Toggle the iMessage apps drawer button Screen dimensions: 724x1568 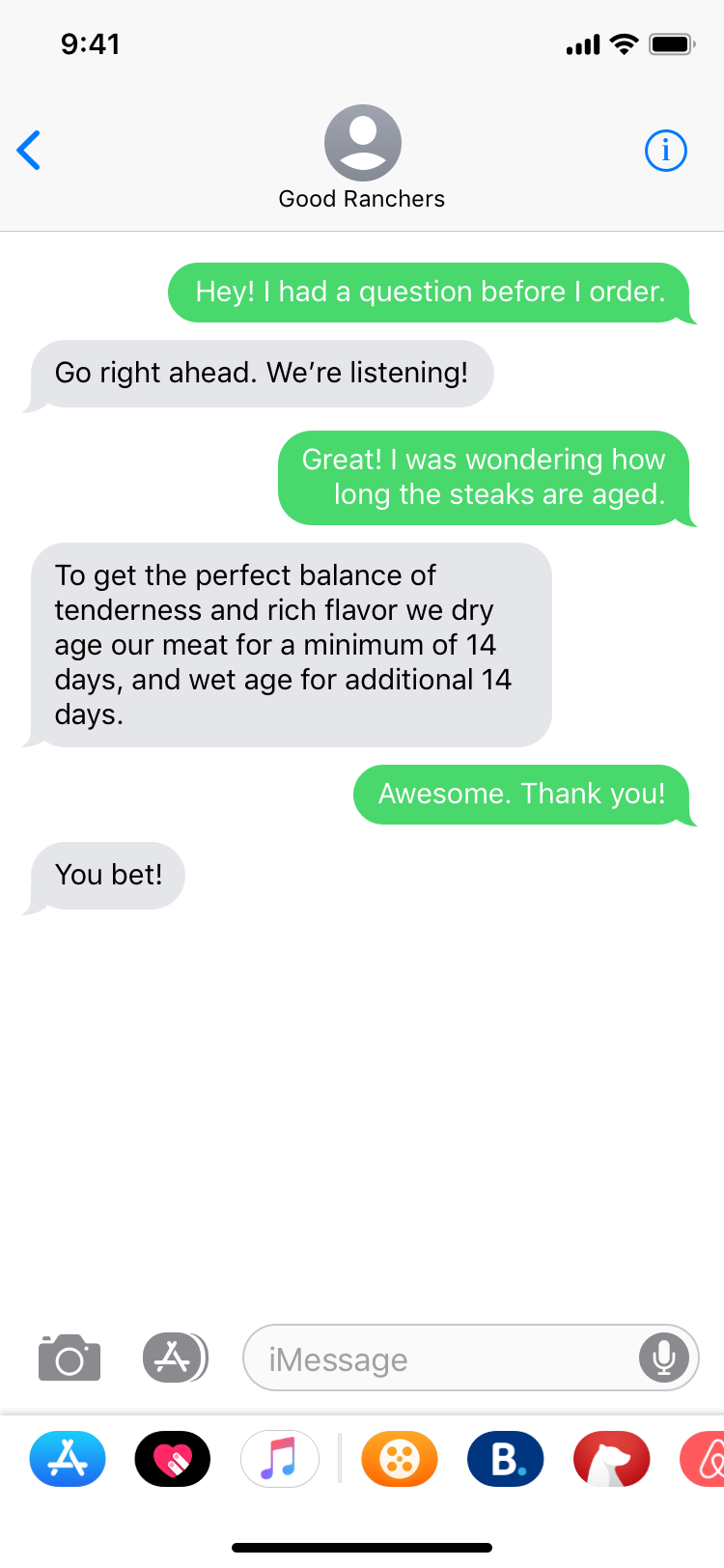click(x=175, y=1358)
